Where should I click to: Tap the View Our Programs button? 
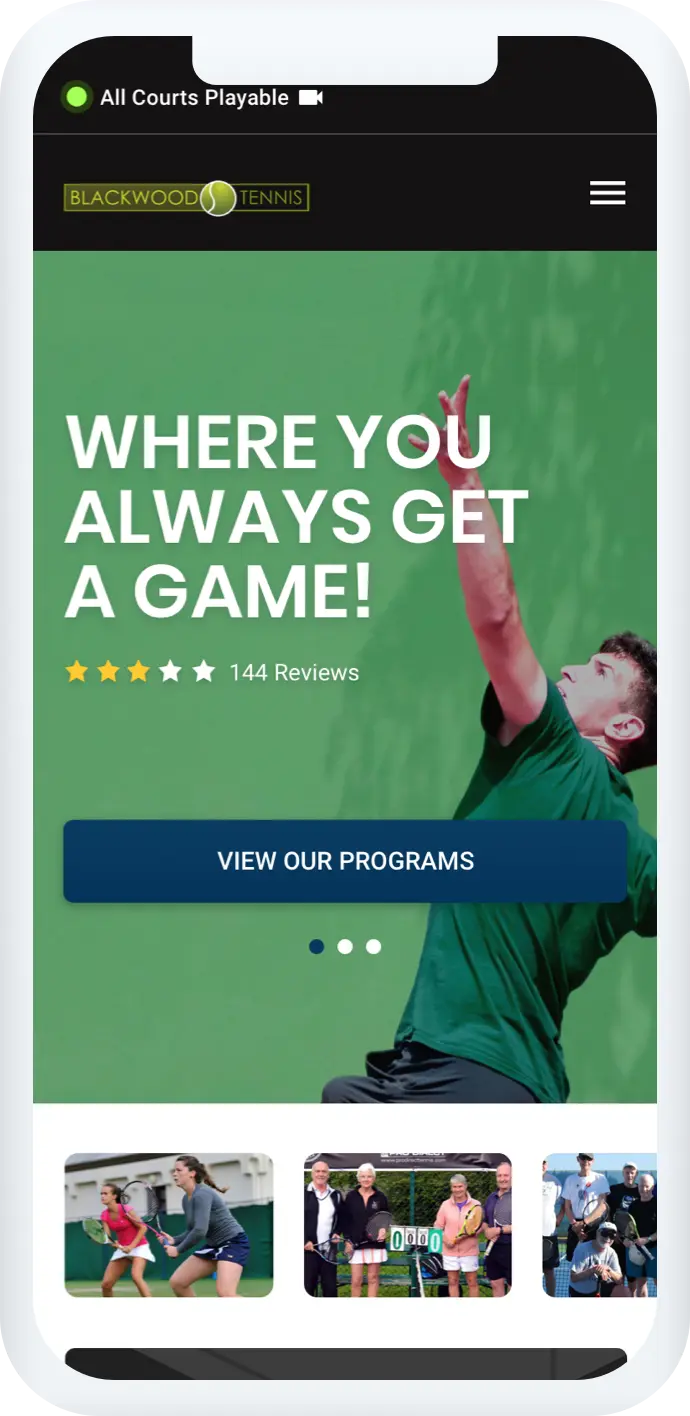[345, 861]
